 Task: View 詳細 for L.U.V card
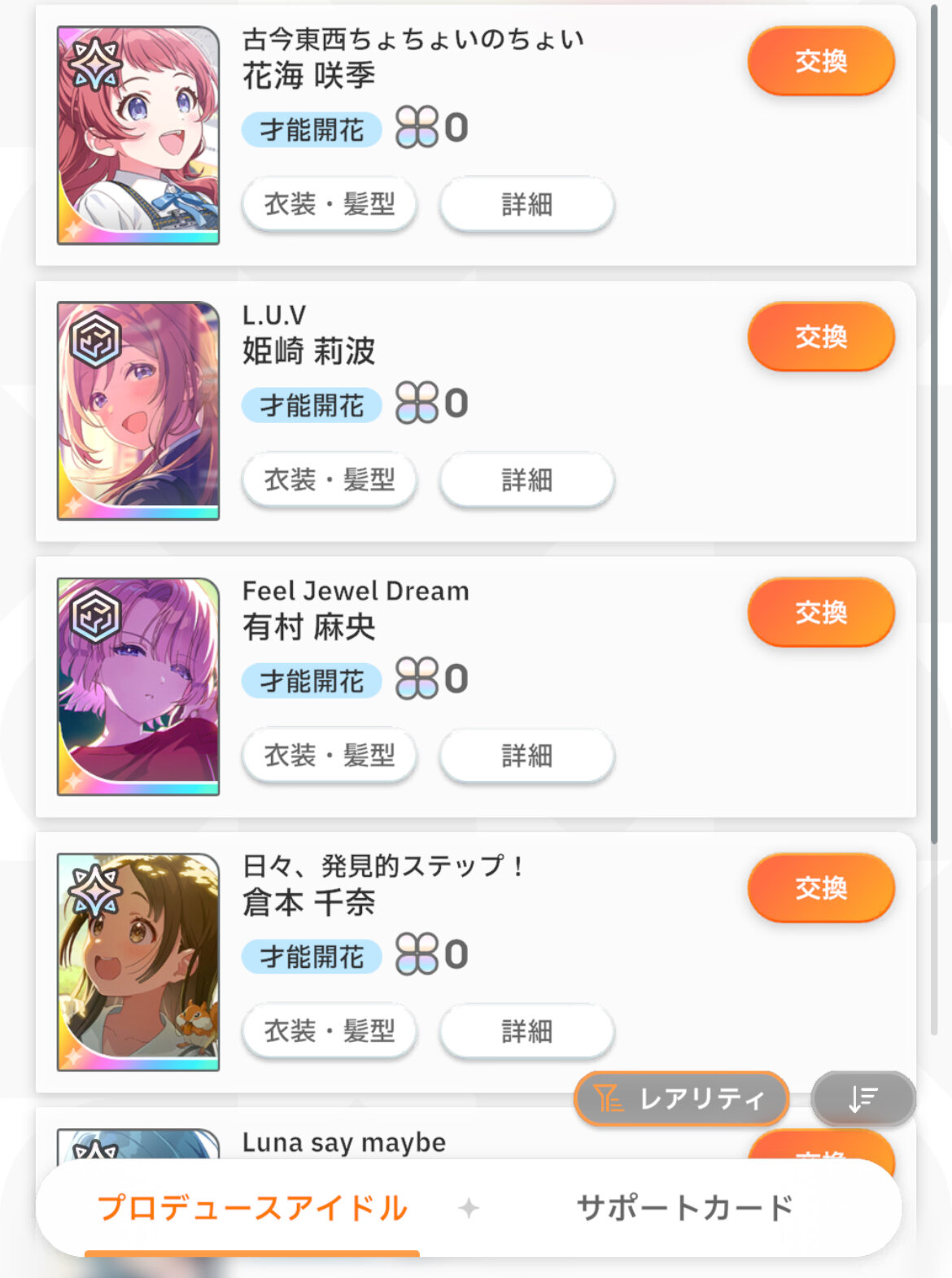[x=526, y=480]
